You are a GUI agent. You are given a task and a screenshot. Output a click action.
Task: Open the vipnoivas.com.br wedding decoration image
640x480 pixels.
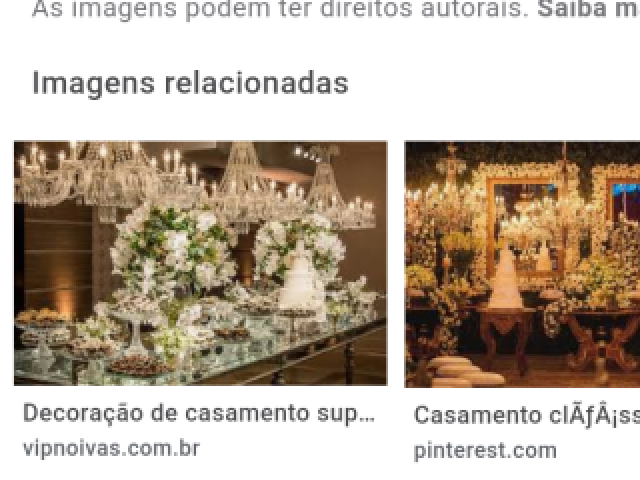coord(200,263)
